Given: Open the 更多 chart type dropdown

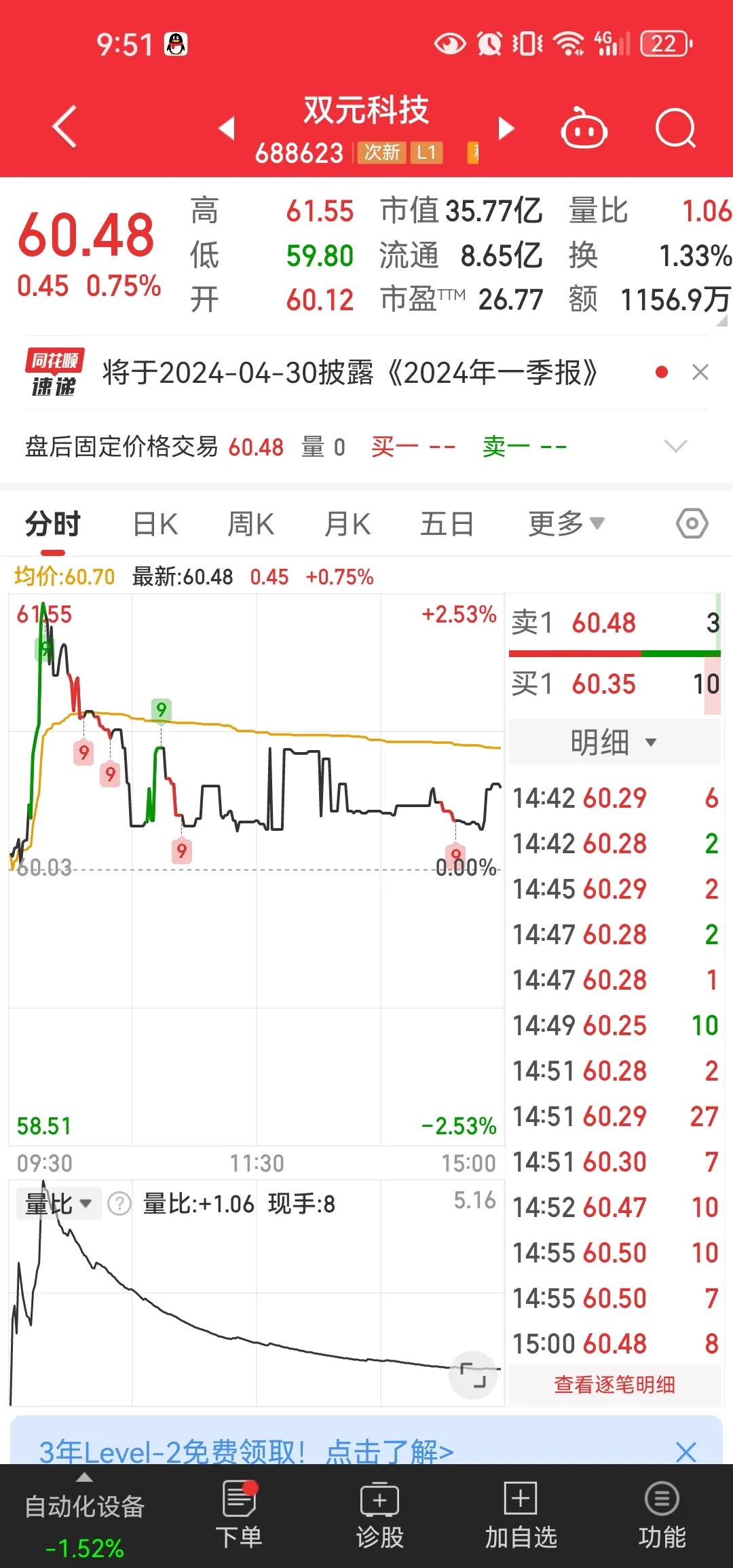Looking at the screenshot, I should tap(565, 523).
